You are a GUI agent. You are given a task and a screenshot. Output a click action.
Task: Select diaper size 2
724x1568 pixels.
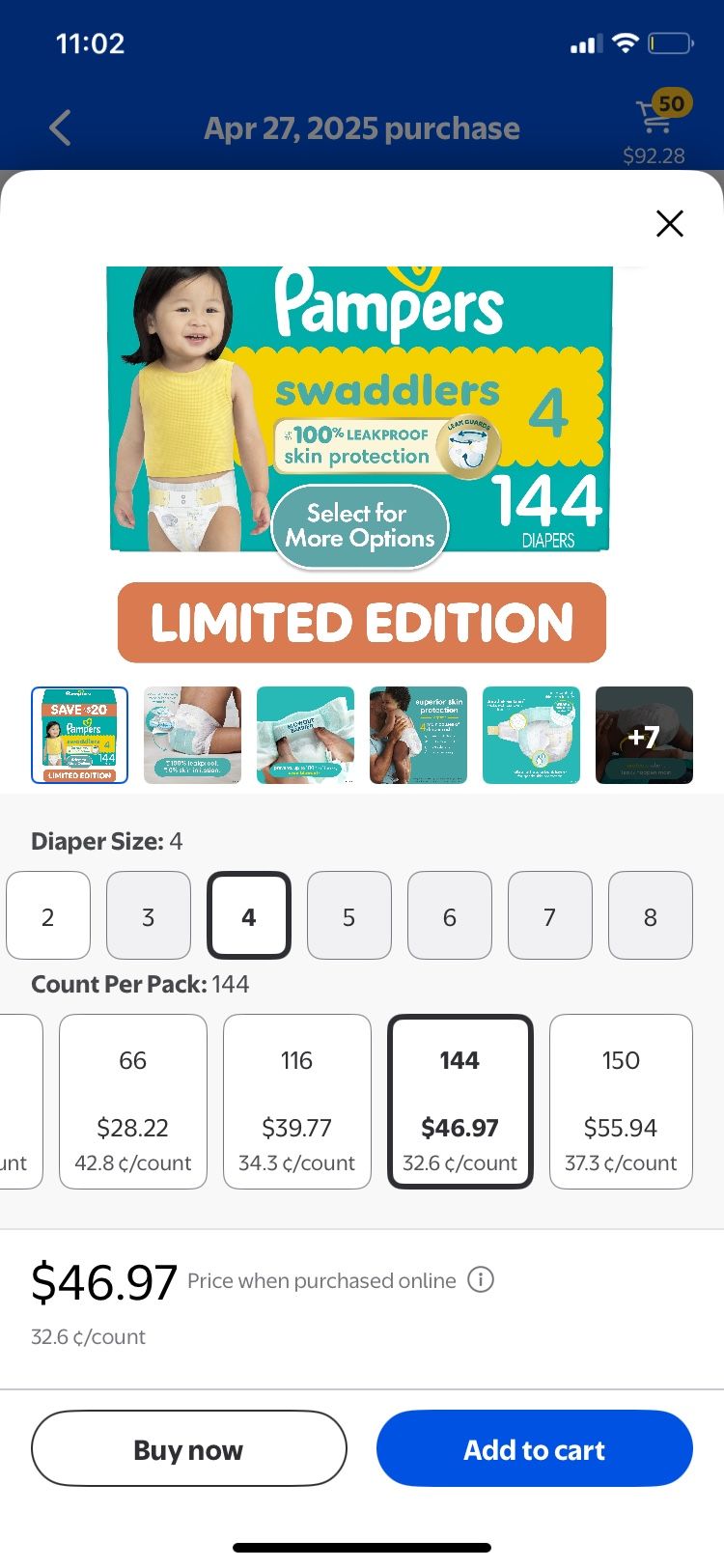click(48, 915)
